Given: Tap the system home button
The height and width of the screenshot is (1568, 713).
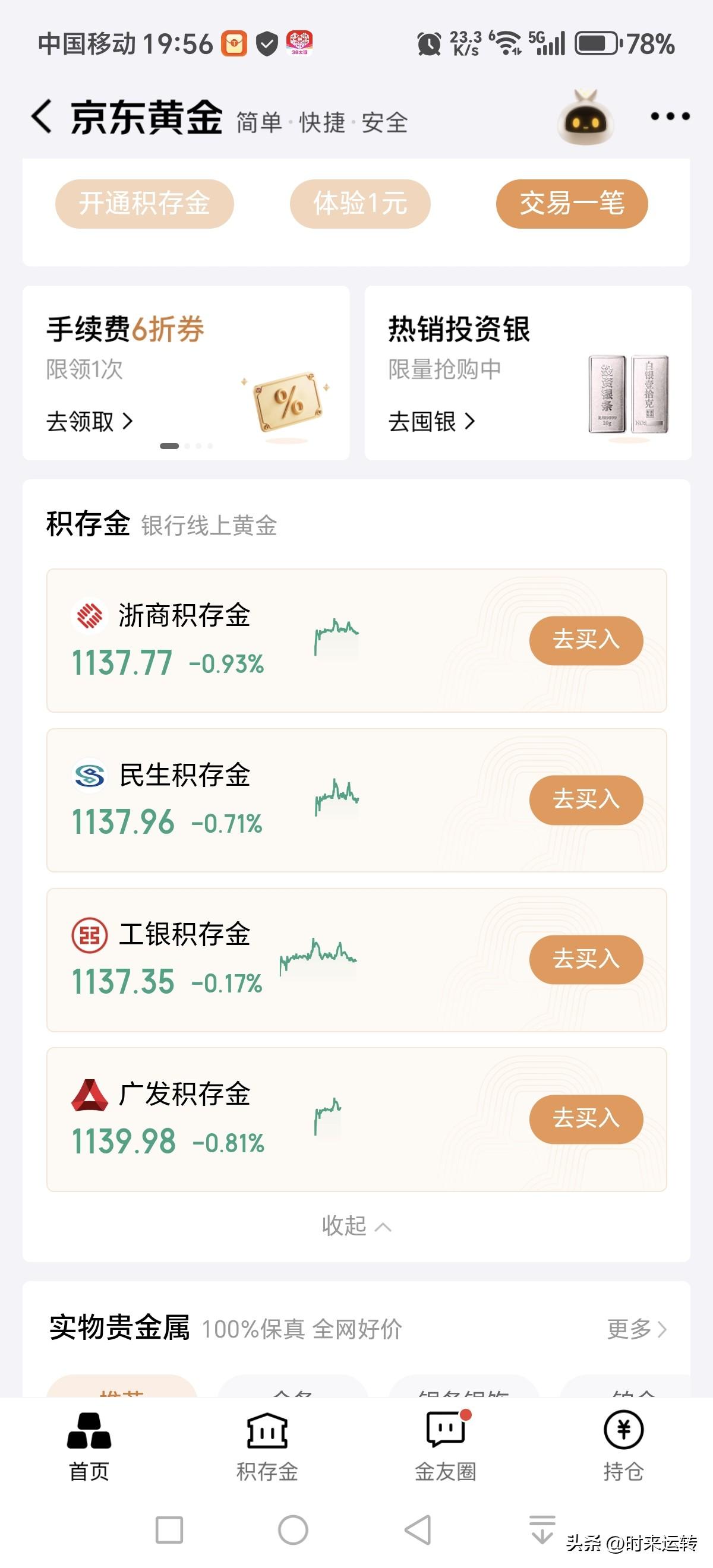Looking at the screenshot, I should click(293, 1529).
